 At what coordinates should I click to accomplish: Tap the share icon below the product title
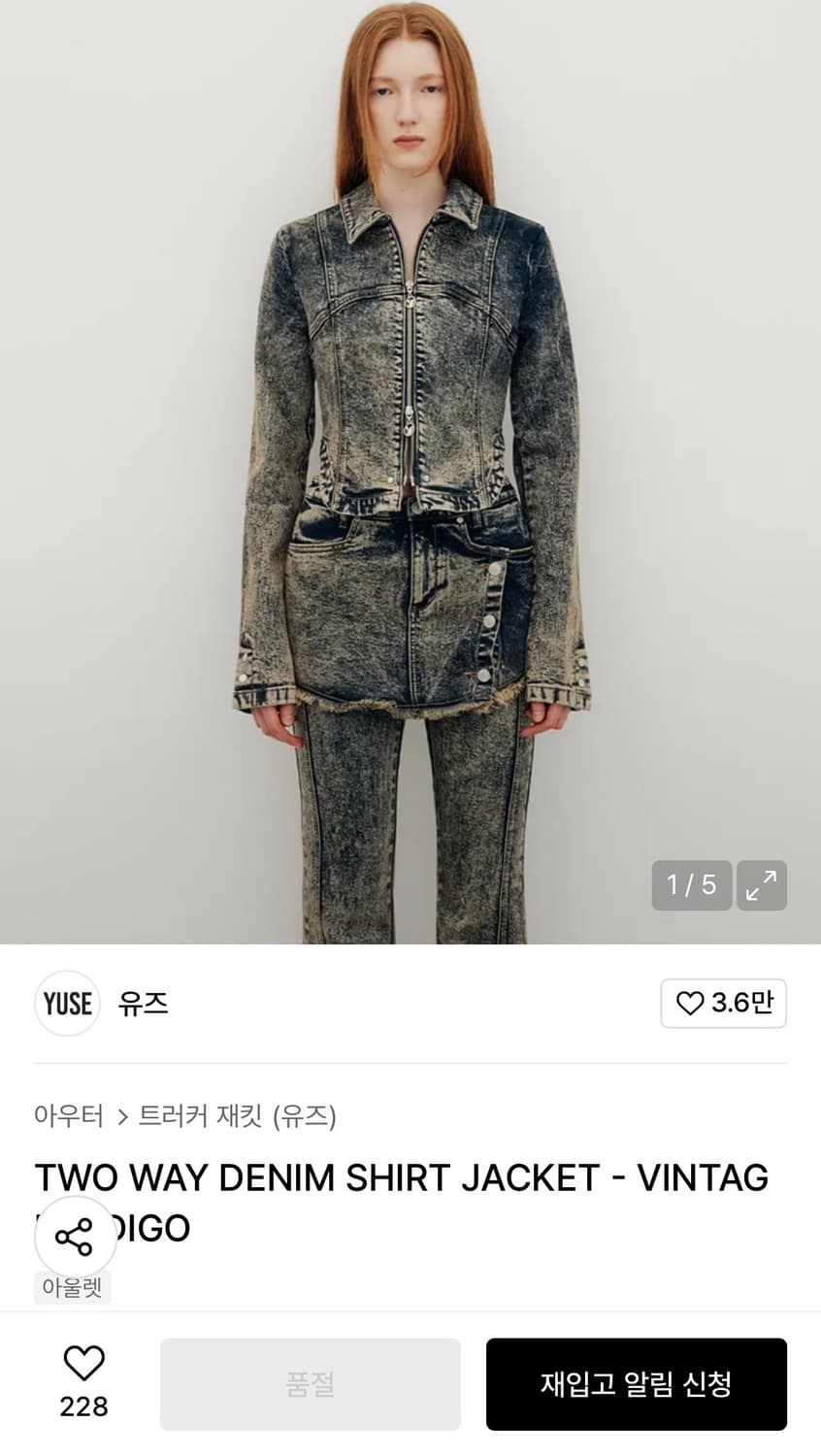[74, 1236]
